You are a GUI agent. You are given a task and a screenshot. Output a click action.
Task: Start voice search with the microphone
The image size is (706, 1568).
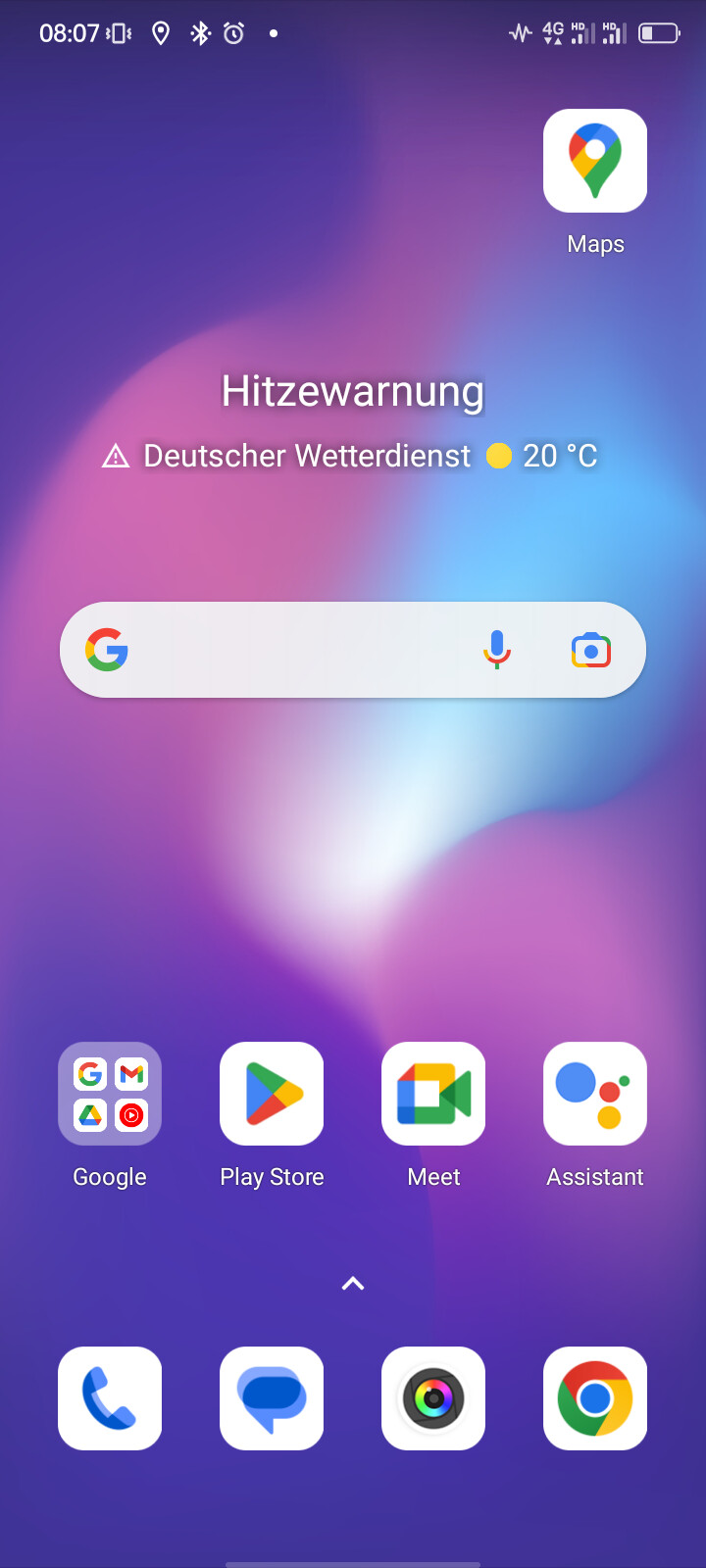point(497,650)
